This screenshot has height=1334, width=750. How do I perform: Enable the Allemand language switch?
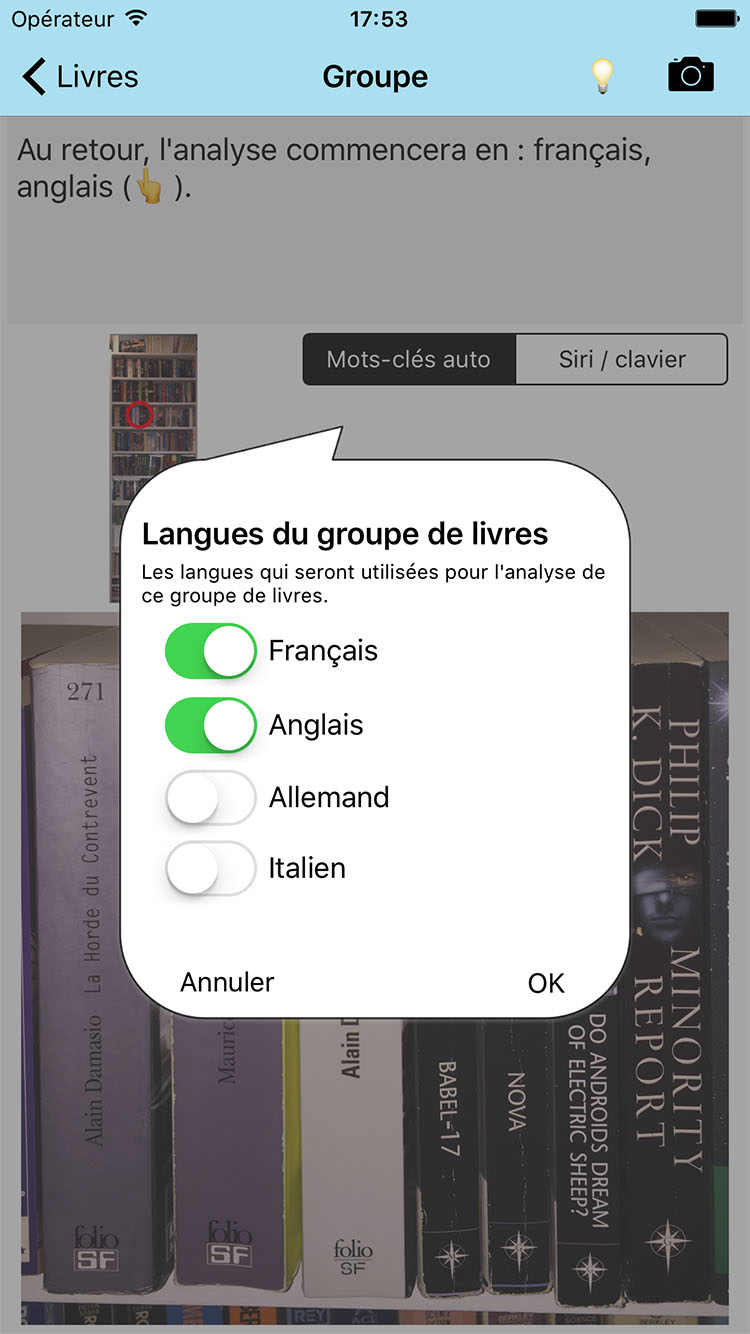click(x=210, y=797)
